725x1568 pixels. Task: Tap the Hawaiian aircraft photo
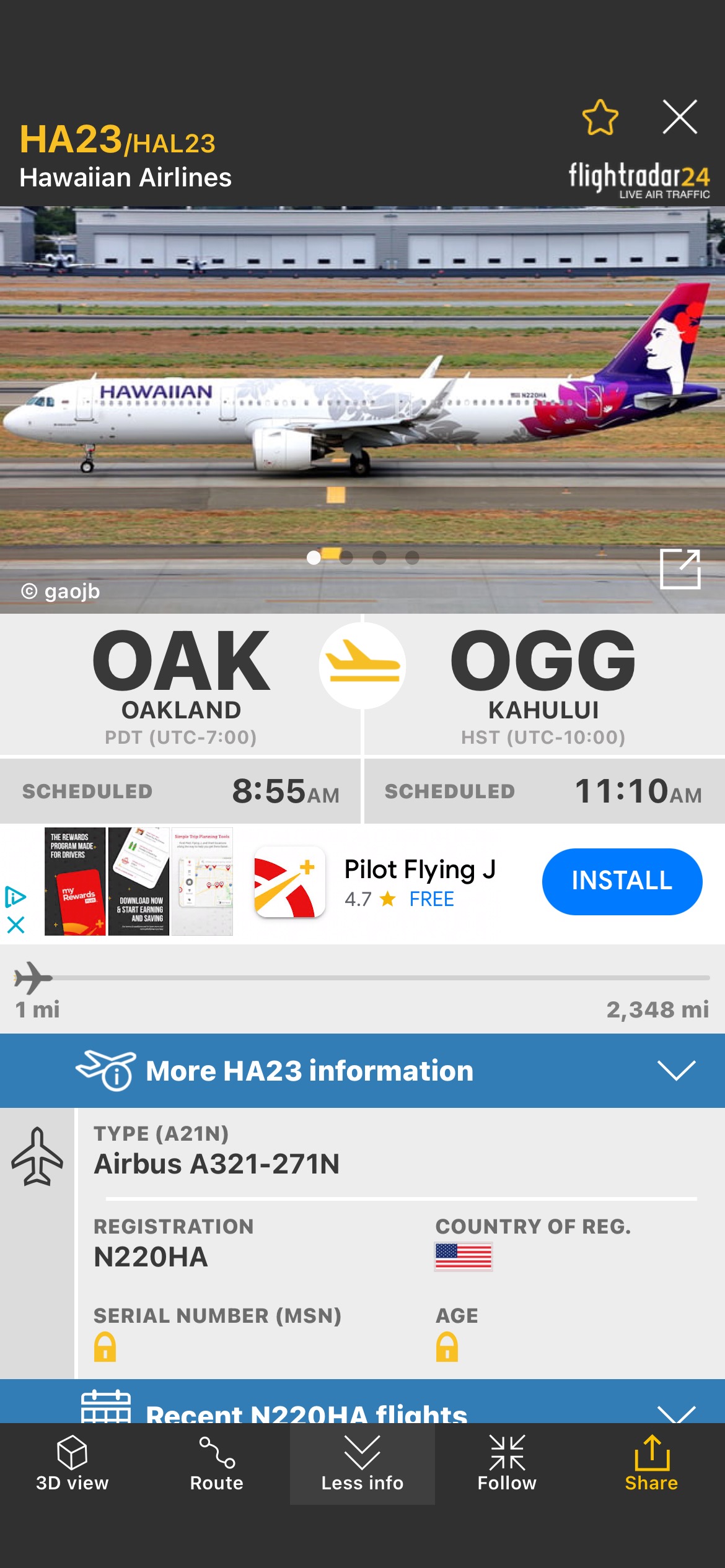tap(362, 409)
